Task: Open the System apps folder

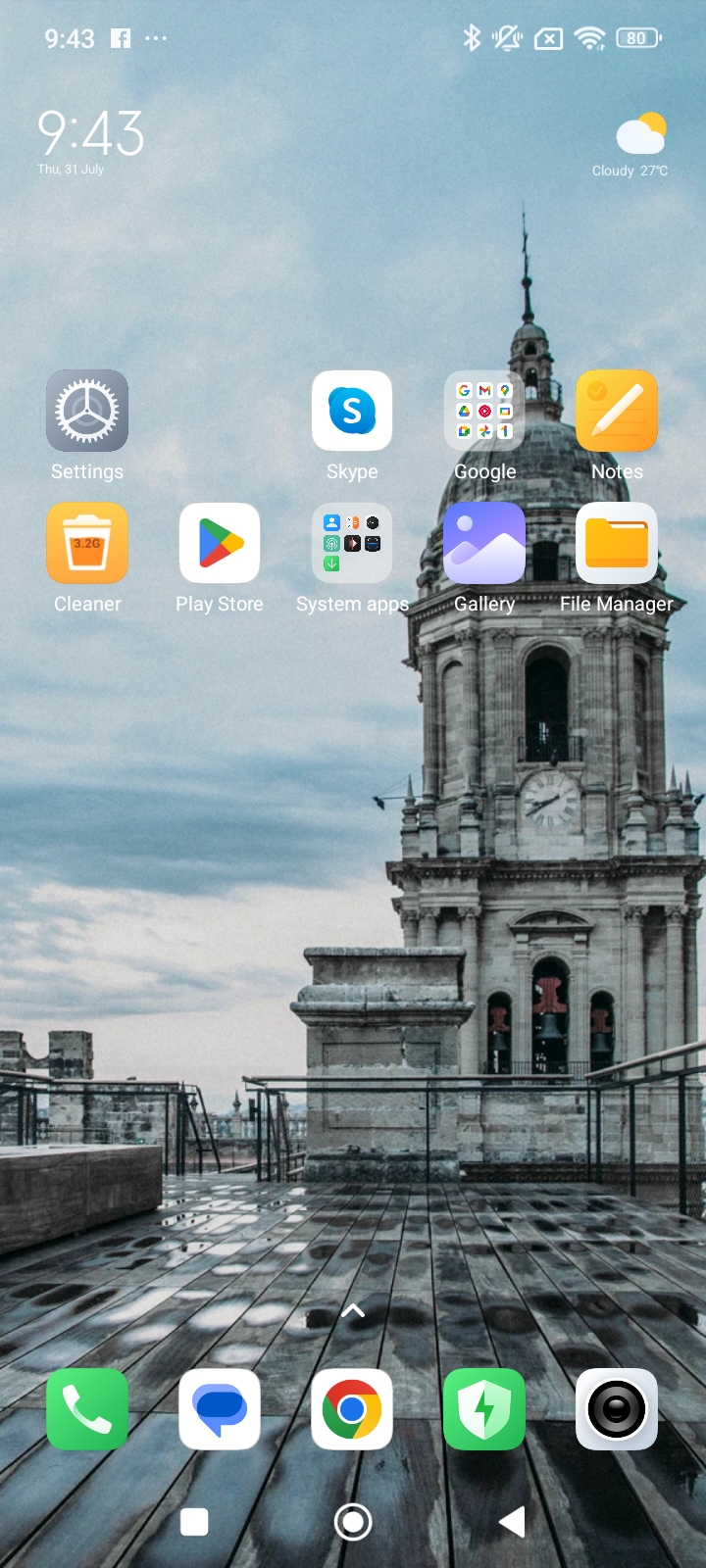Action: [x=352, y=544]
